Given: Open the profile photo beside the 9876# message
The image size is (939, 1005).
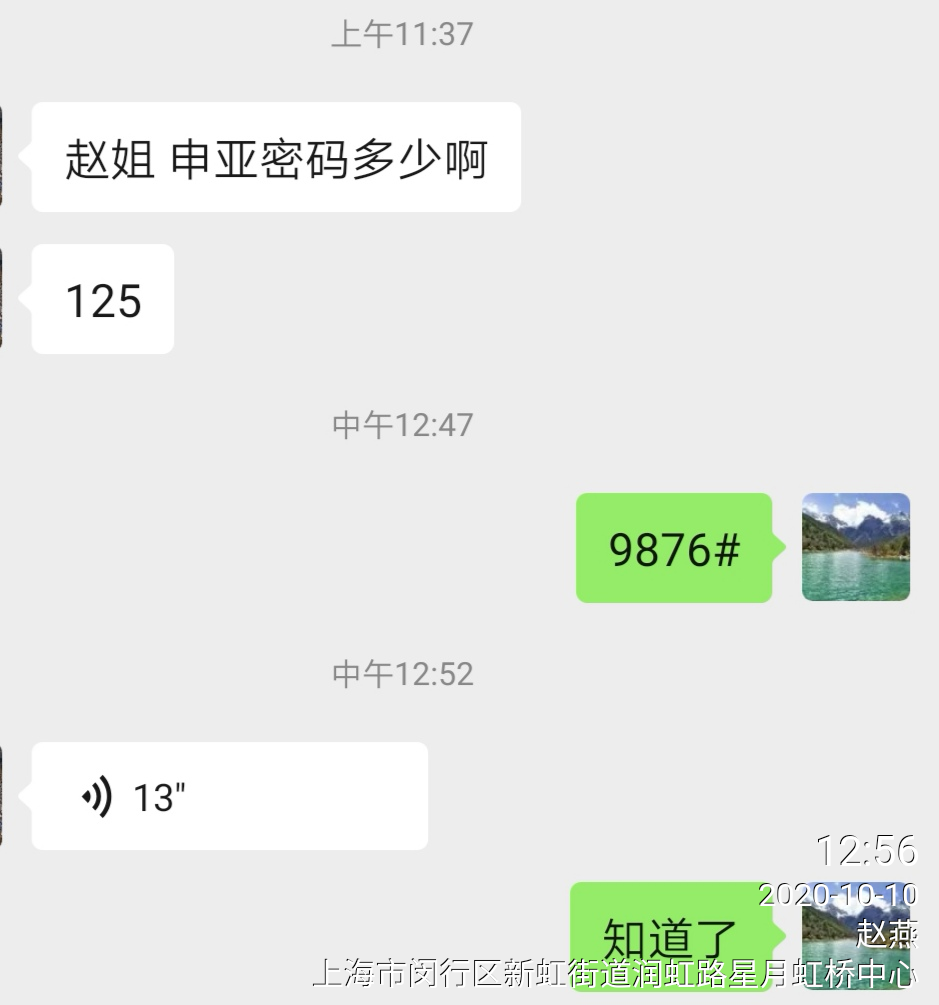Looking at the screenshot, I should coord(855,547).
